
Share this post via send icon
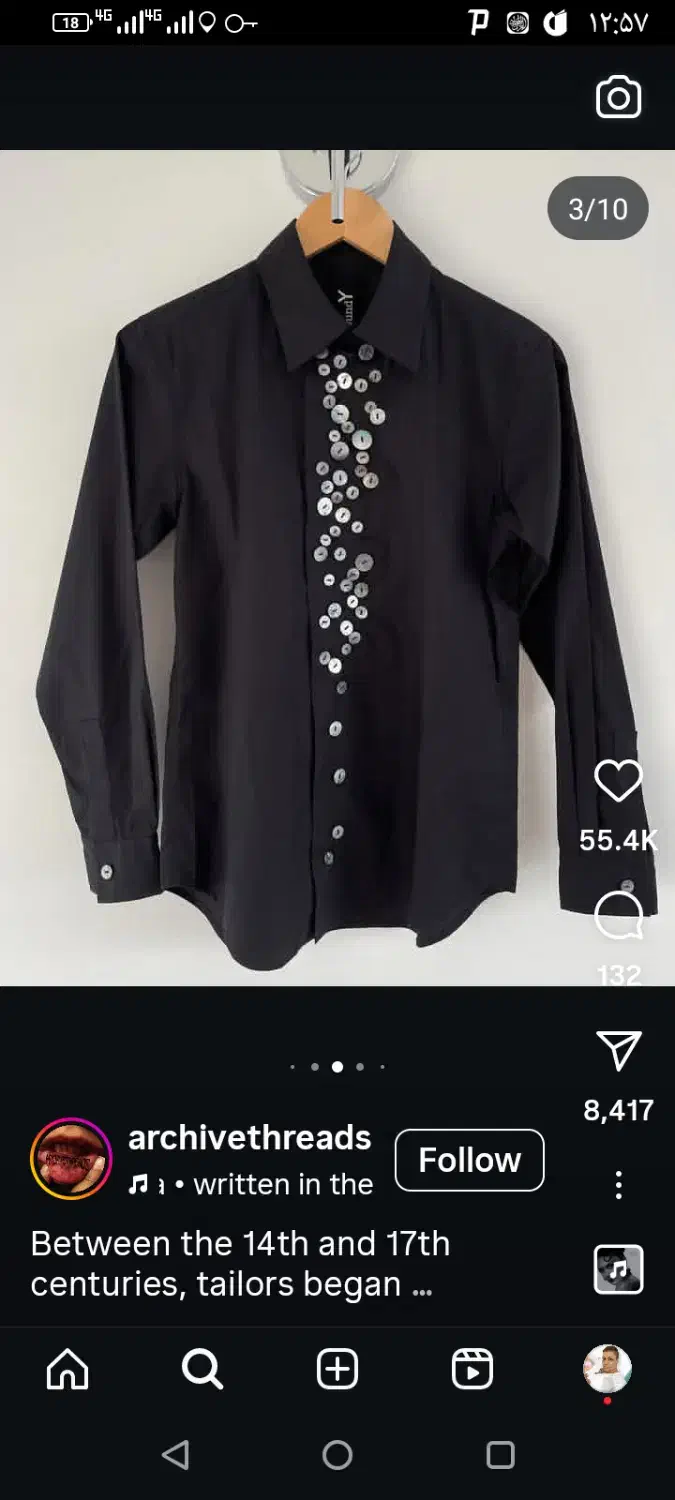click(618, 1050)
